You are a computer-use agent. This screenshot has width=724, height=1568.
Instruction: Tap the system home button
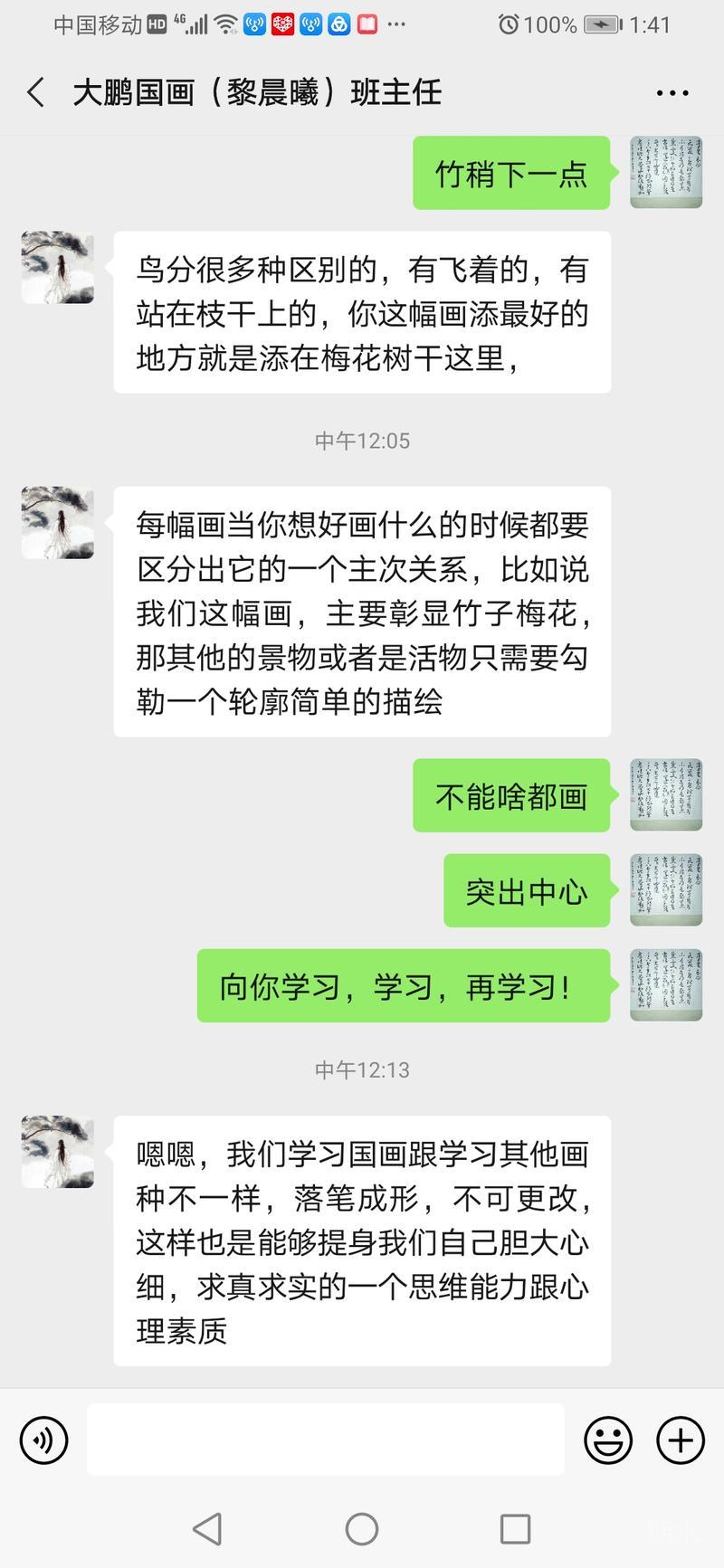[362, 1529]
